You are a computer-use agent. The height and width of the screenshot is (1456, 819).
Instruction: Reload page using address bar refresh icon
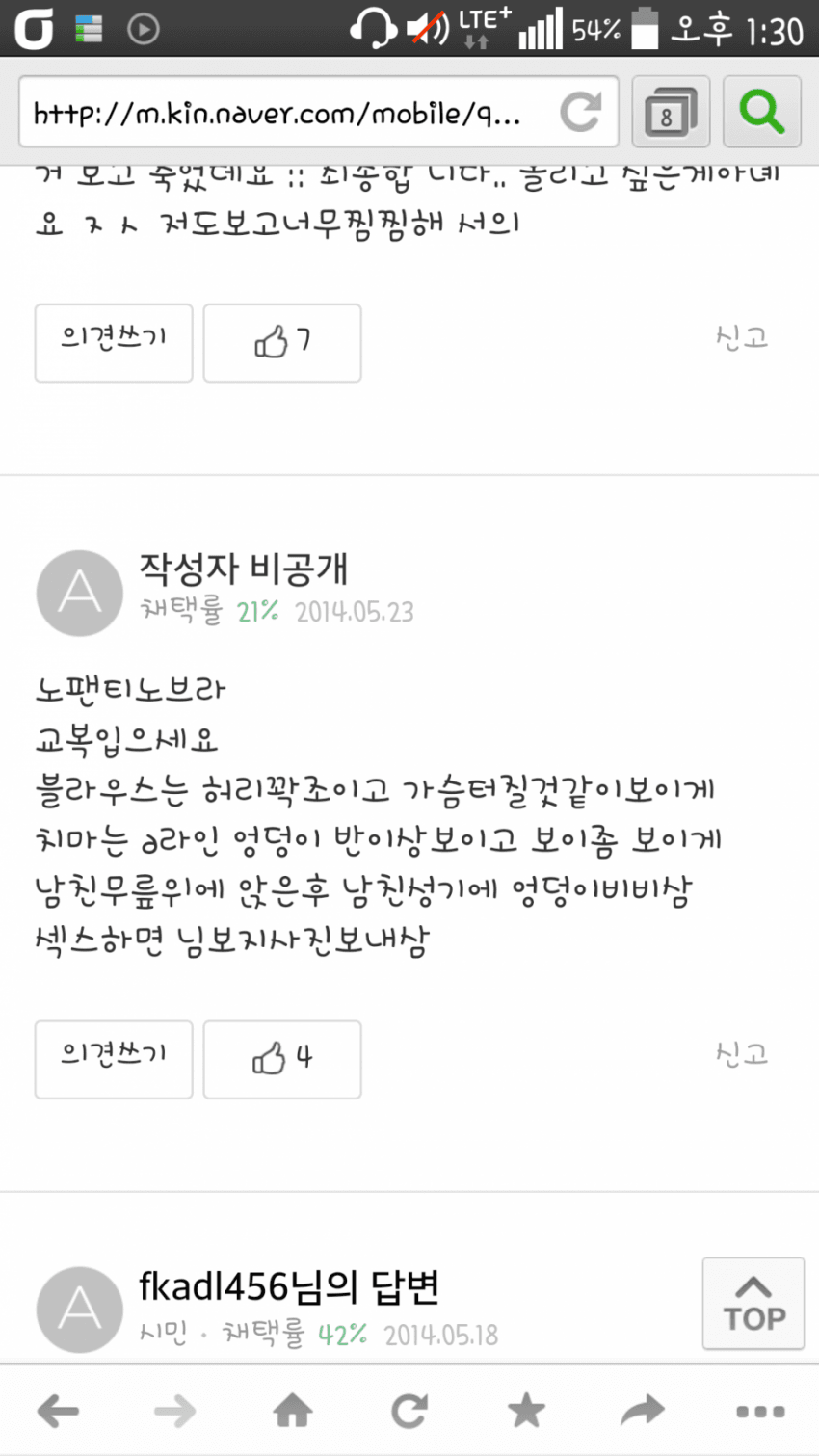click(581, 113)
